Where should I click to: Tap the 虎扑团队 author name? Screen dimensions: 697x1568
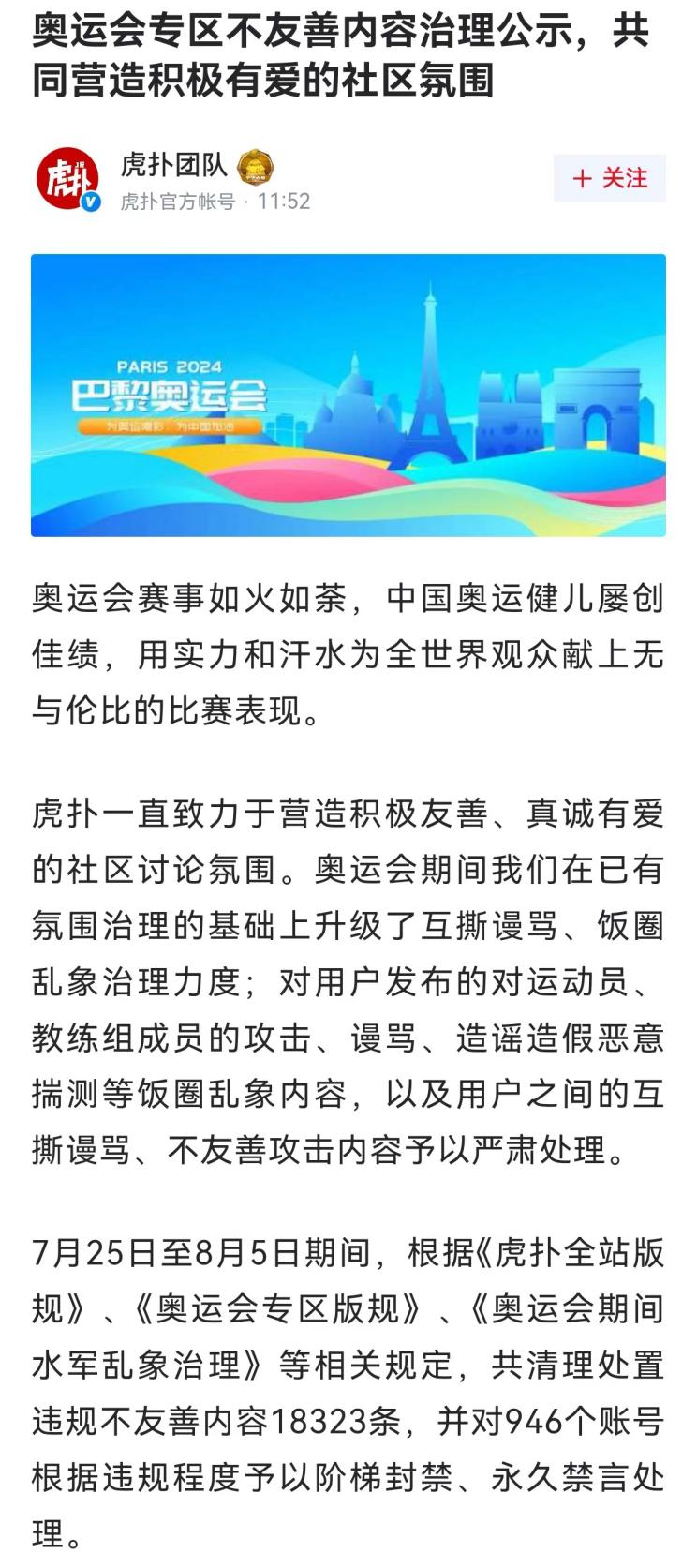(x=174, y=165)
